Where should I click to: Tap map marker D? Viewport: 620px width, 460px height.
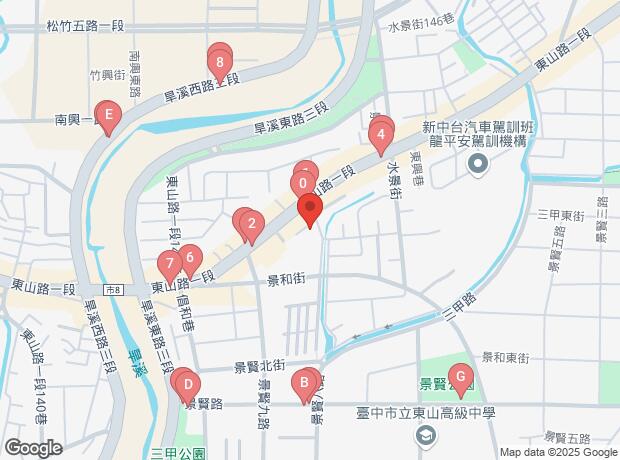187,385
